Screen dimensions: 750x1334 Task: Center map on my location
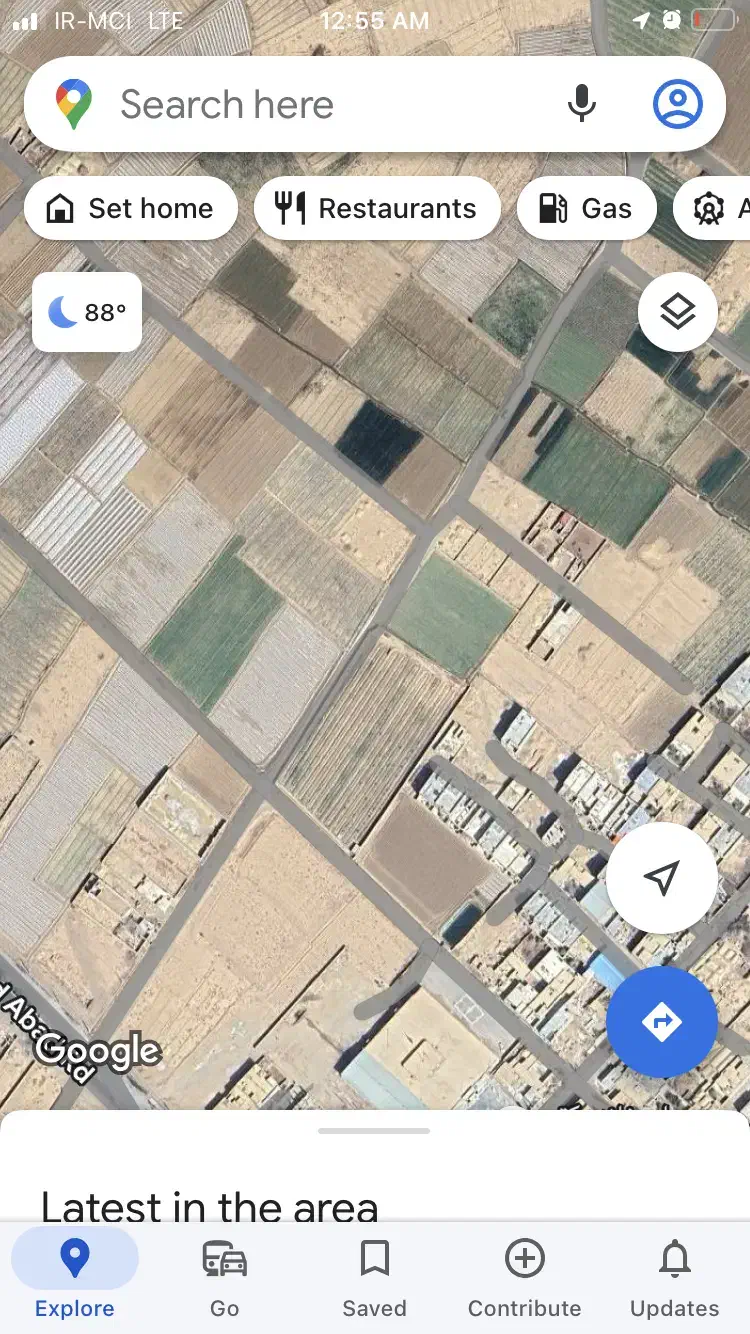tap(661, 878)
